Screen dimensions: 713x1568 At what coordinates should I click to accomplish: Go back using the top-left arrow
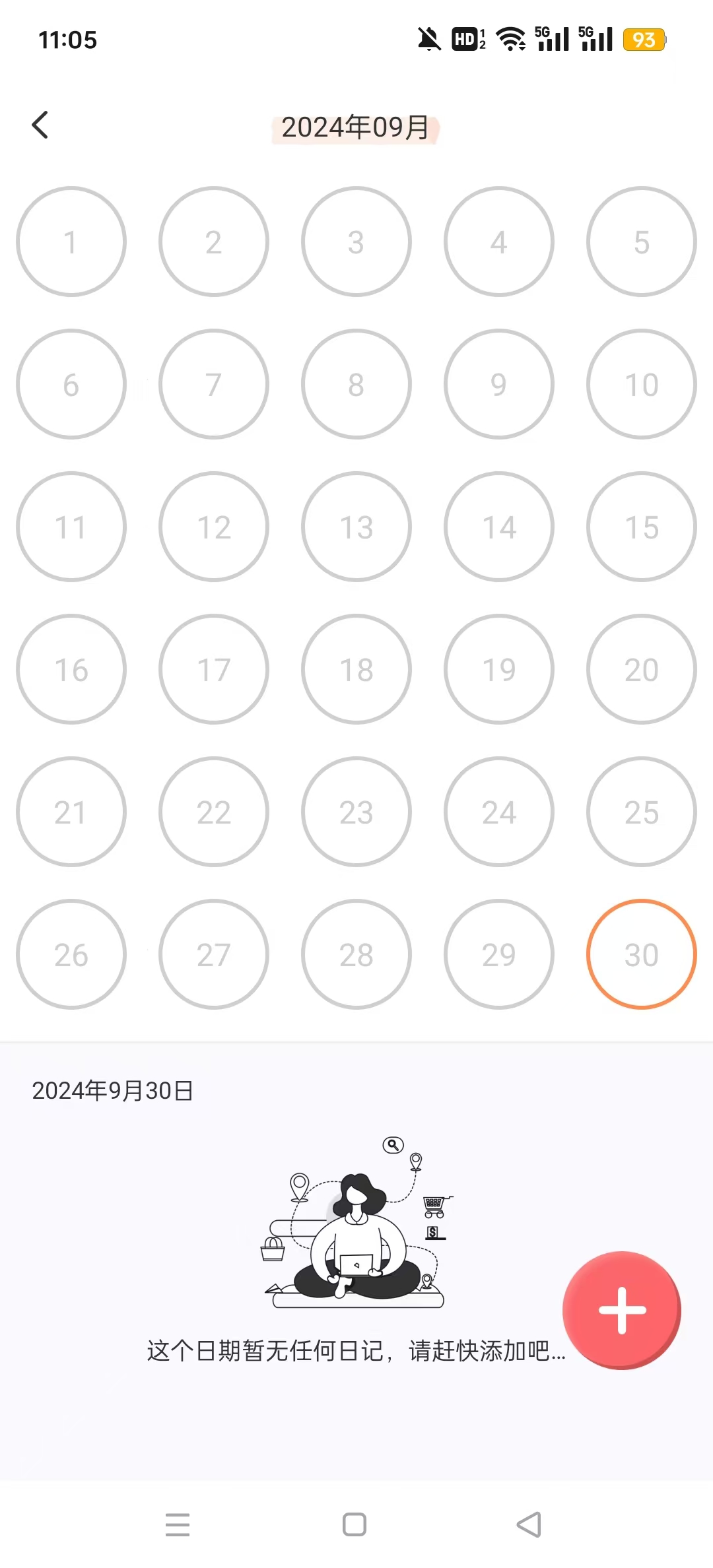click(40, 125)
